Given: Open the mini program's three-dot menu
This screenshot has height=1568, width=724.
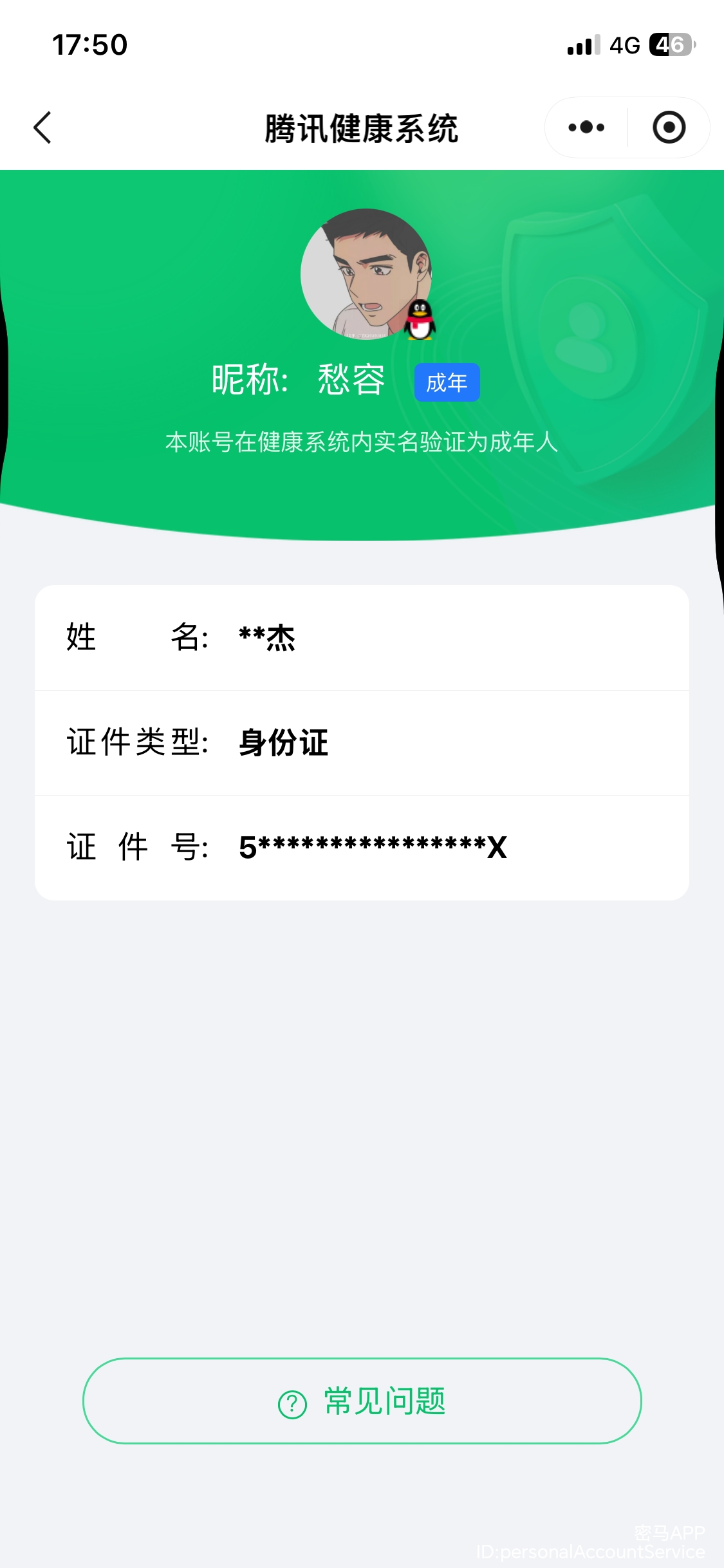Looking at the screenshot, I should click(x=586, y=127).
